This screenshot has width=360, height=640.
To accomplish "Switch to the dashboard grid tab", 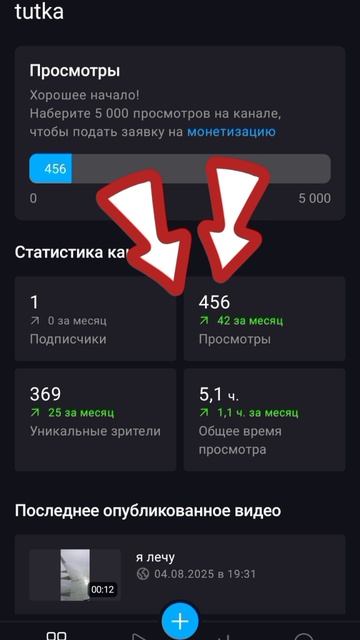I will coord(56,635).
